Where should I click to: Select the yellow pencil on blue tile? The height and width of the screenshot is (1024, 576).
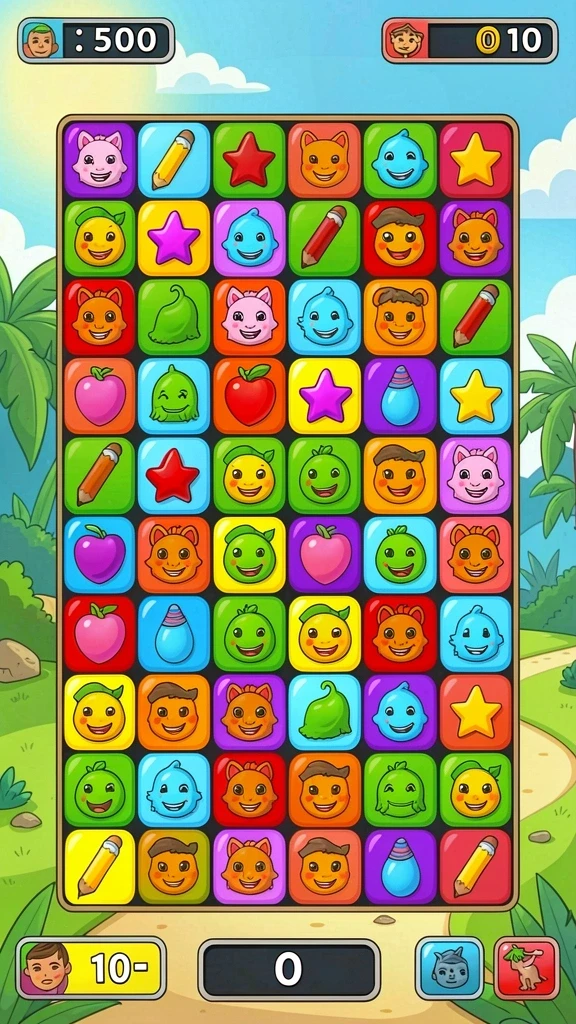(x=174, y=160)
